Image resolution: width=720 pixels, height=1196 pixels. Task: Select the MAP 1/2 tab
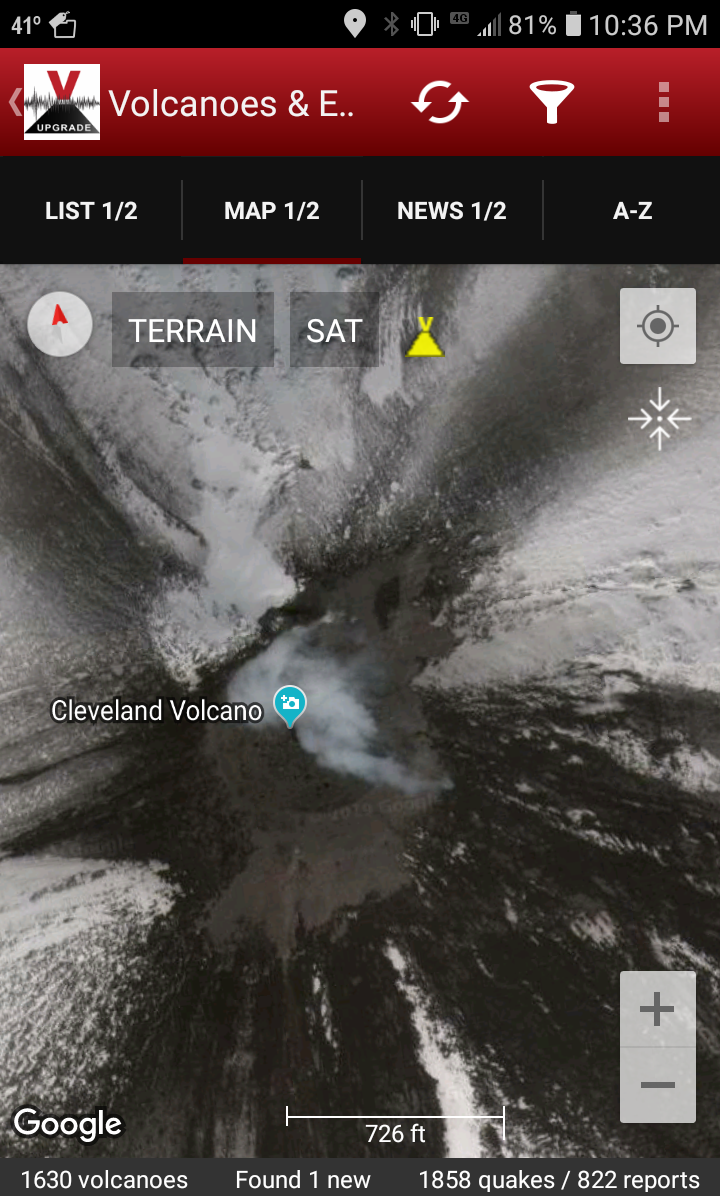(x=272, y=211)
